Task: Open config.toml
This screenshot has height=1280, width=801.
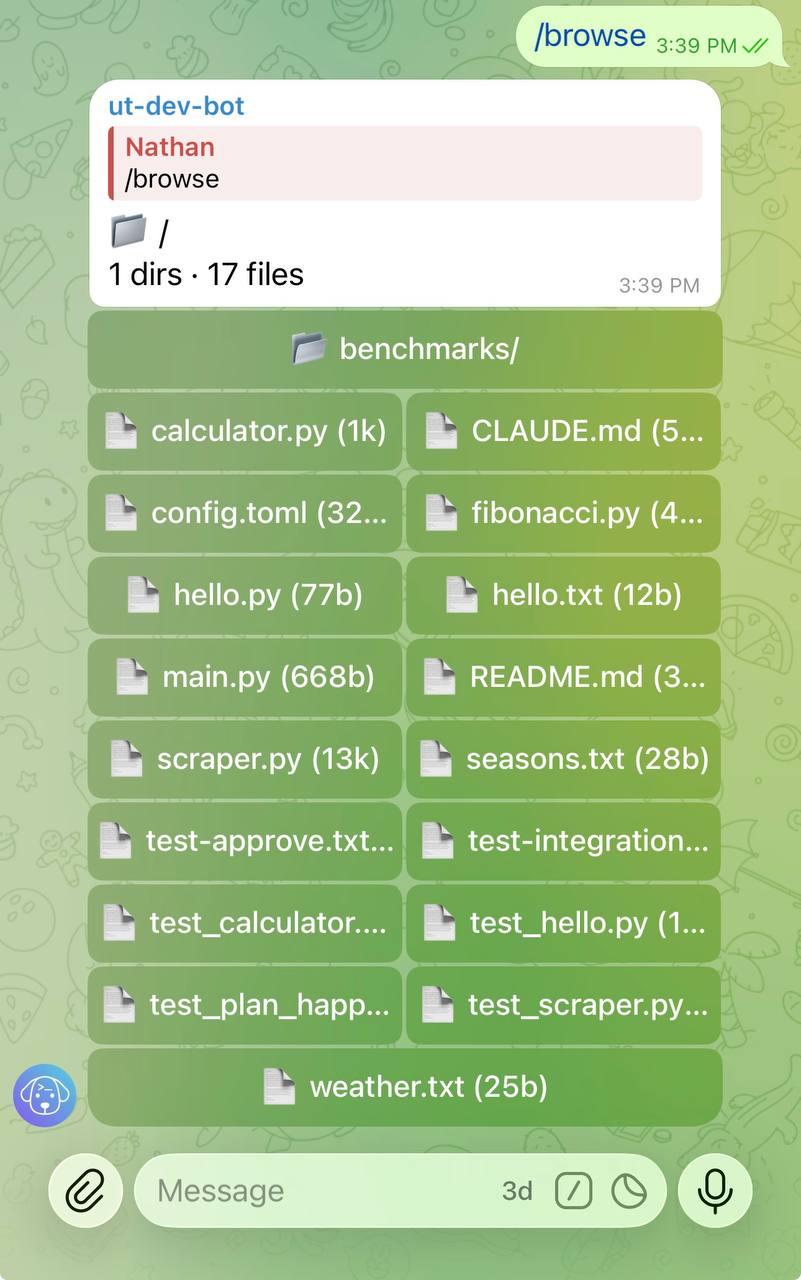Action: coord(244,513)
